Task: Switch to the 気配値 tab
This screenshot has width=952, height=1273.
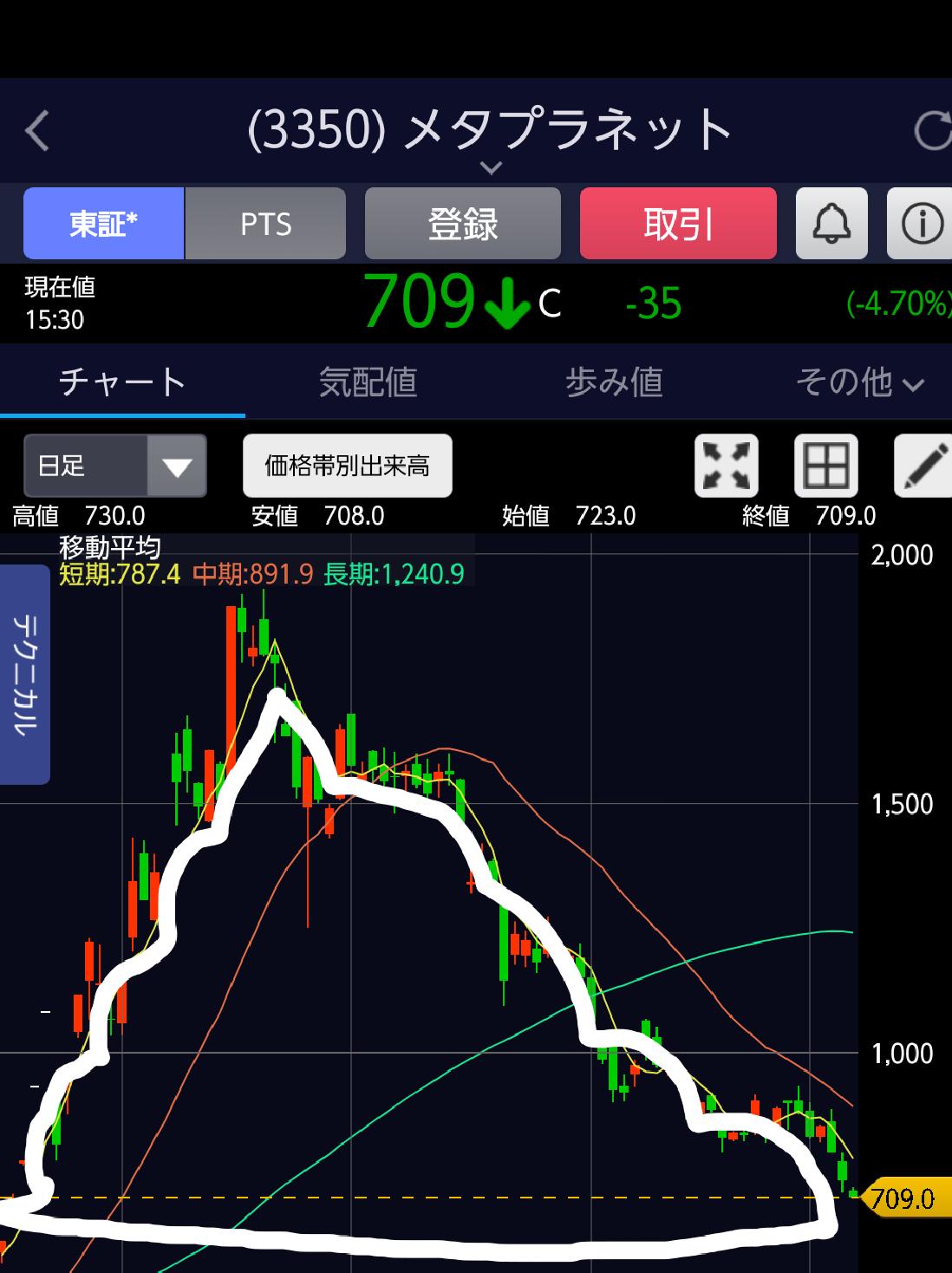Action: point(368,382)
